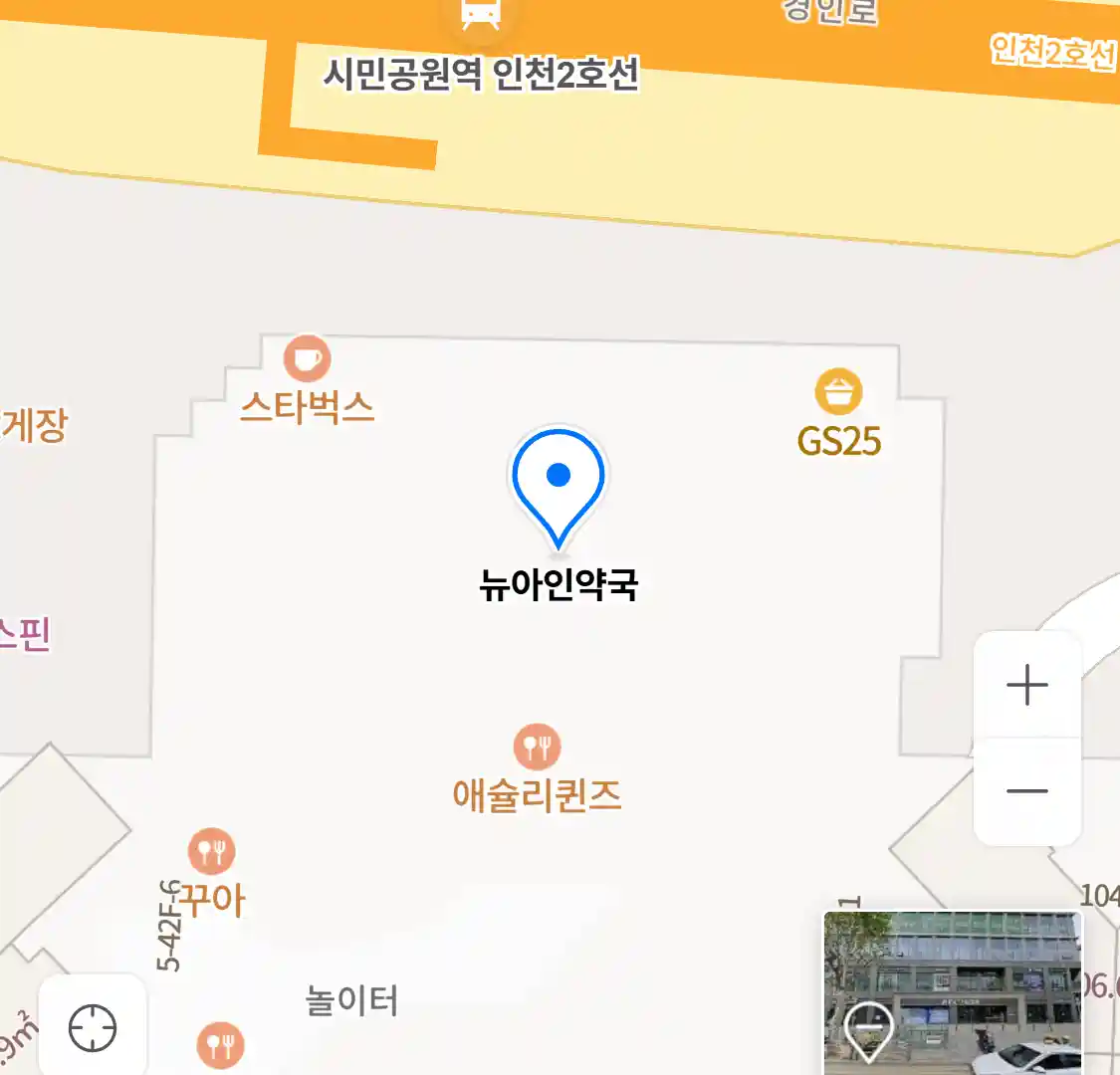Open the street view thumbnail
The image size is (1120, 1075).
(952, 992)
